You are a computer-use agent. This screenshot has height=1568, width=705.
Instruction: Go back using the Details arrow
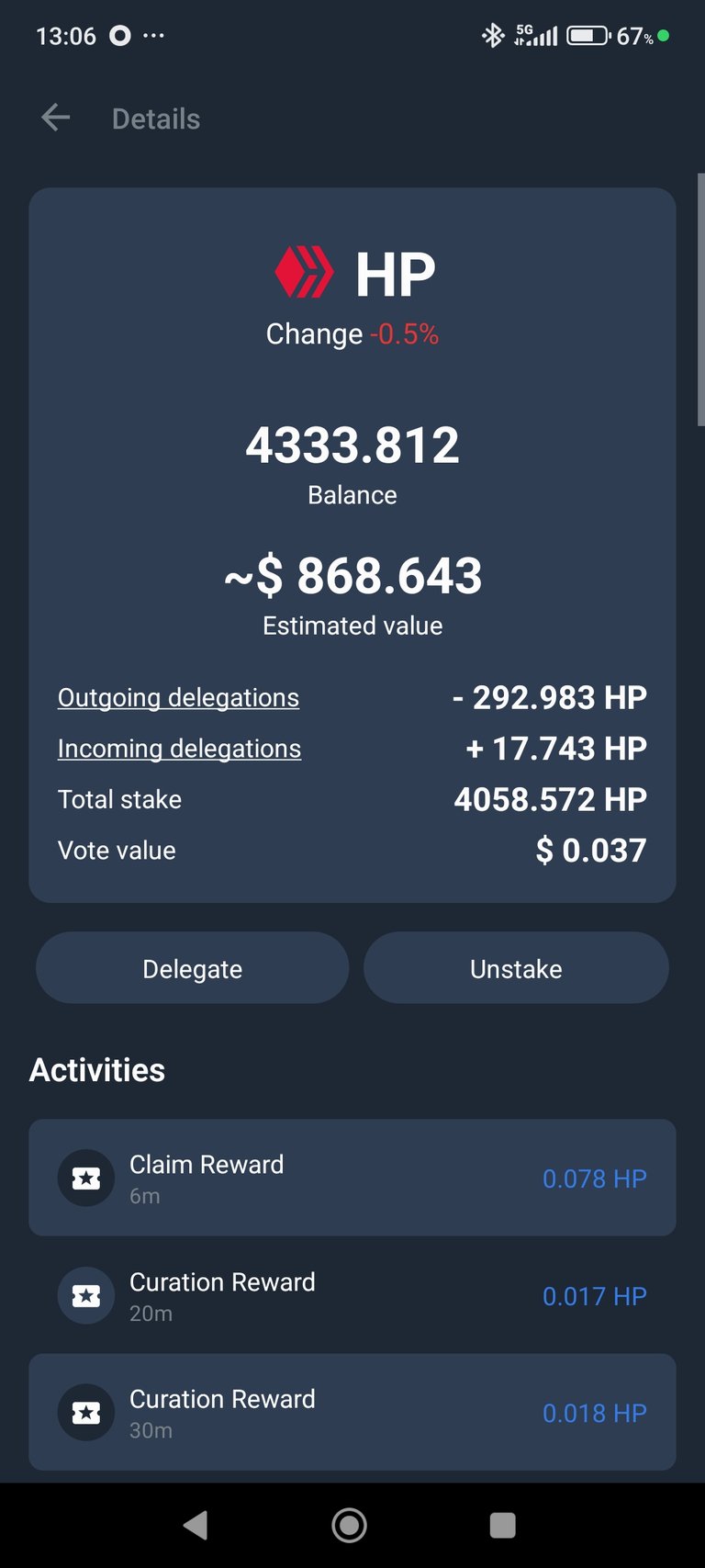56,118
